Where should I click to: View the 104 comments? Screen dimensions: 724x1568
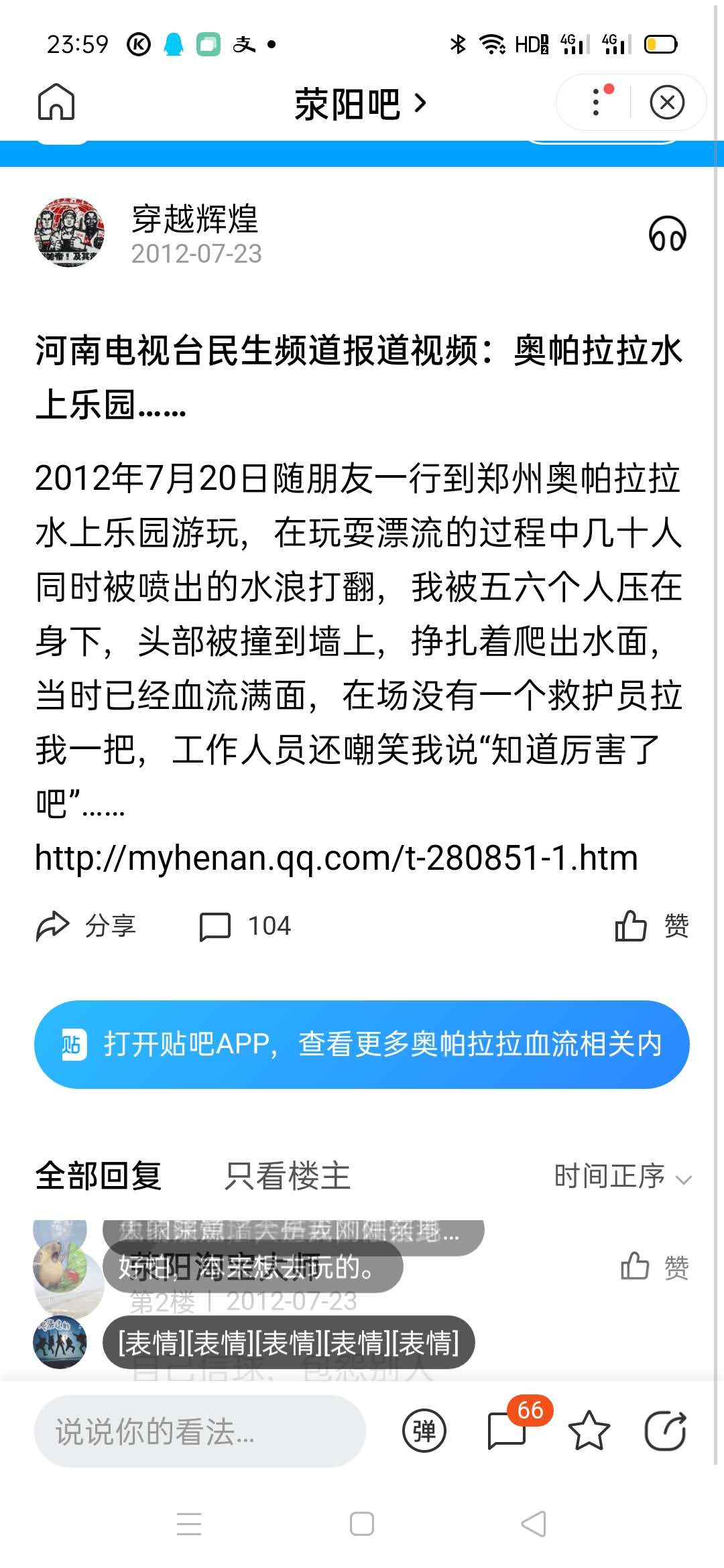(x=245, y=926)
